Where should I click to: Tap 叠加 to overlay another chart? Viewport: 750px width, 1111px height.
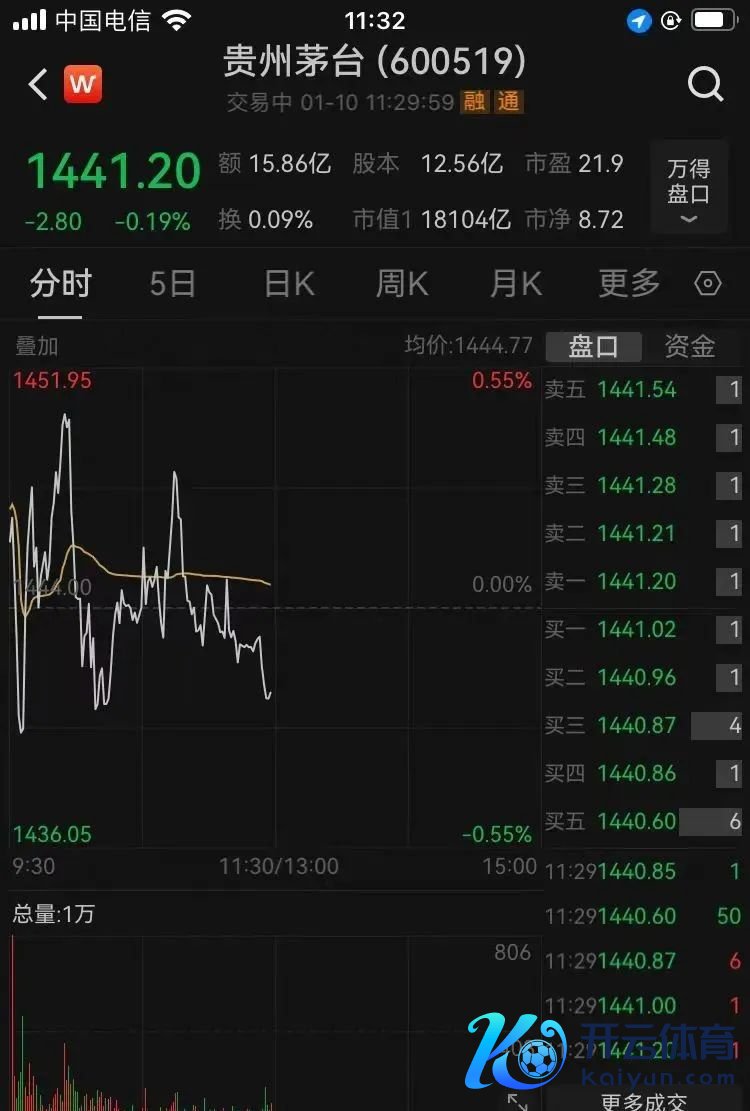point(37,346)
